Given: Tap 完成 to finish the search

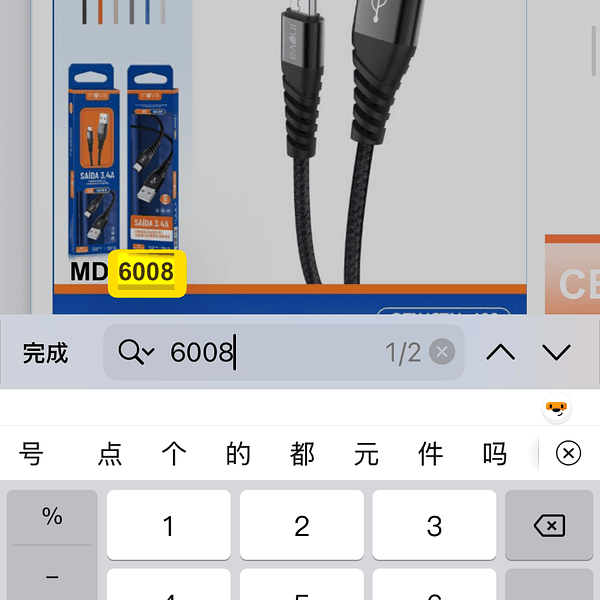Looking at the screenshot, I should point(45,353).
